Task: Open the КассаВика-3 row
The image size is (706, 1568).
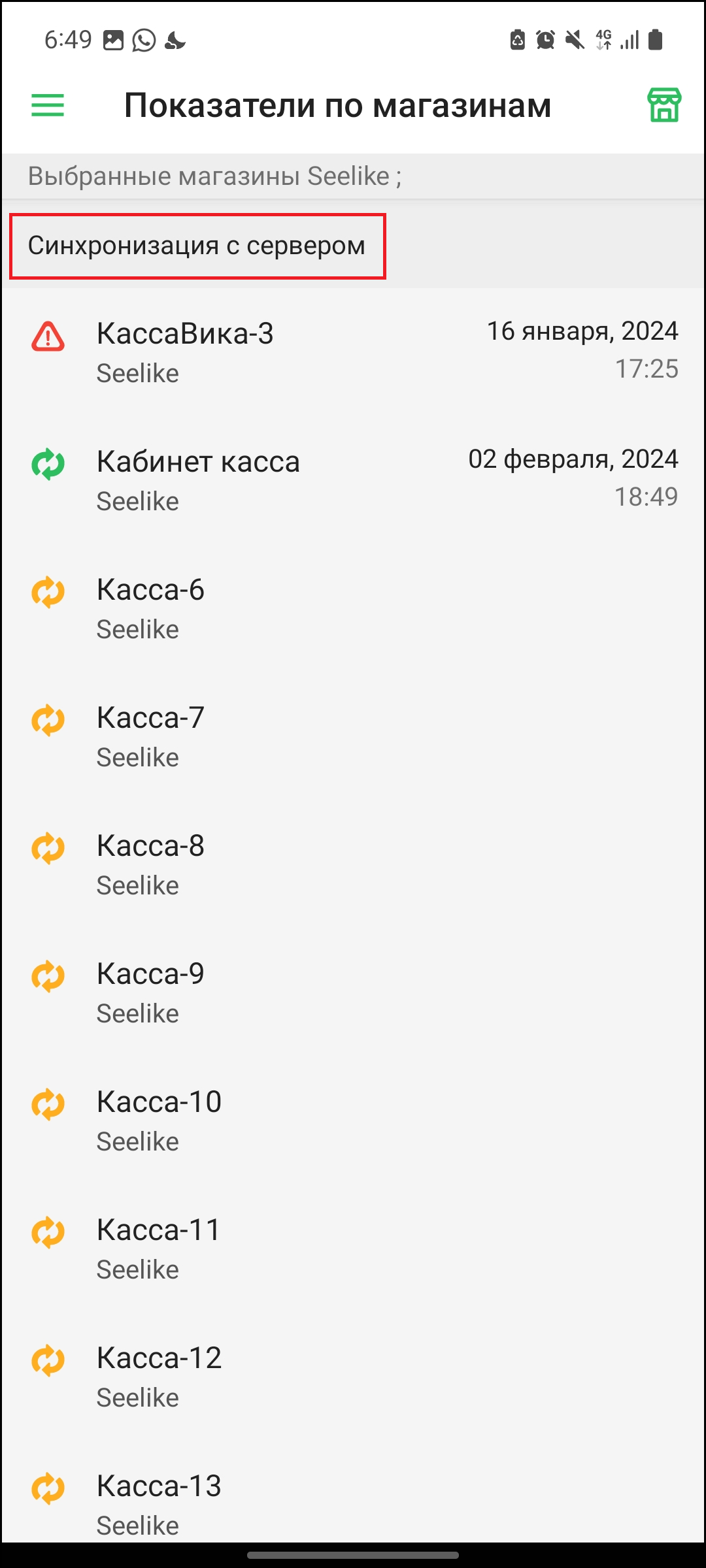Action: [x=353, y=352]
